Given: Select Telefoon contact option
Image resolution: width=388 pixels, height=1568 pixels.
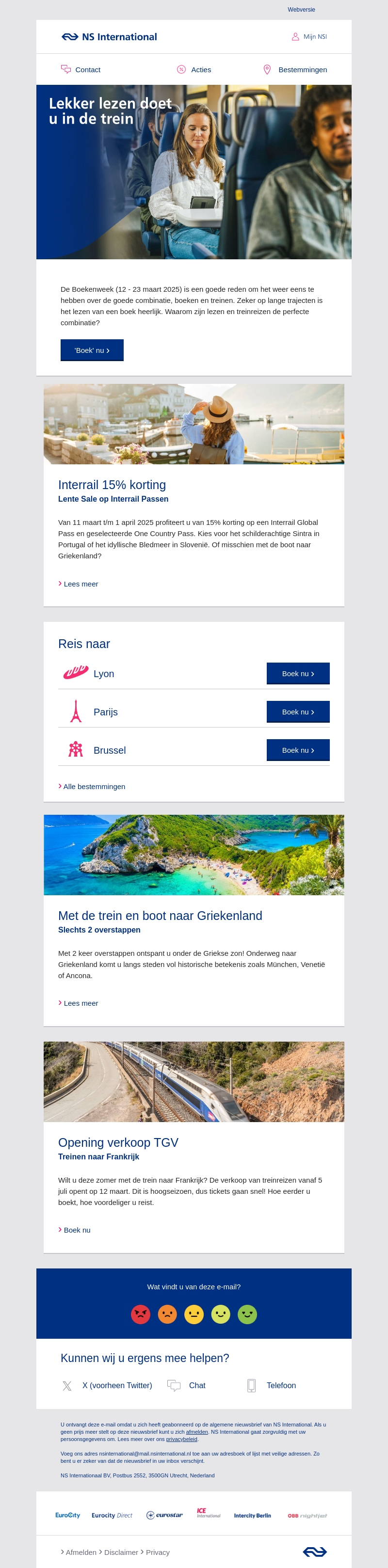Looking at the screenshot, I should click(281, 1385).
